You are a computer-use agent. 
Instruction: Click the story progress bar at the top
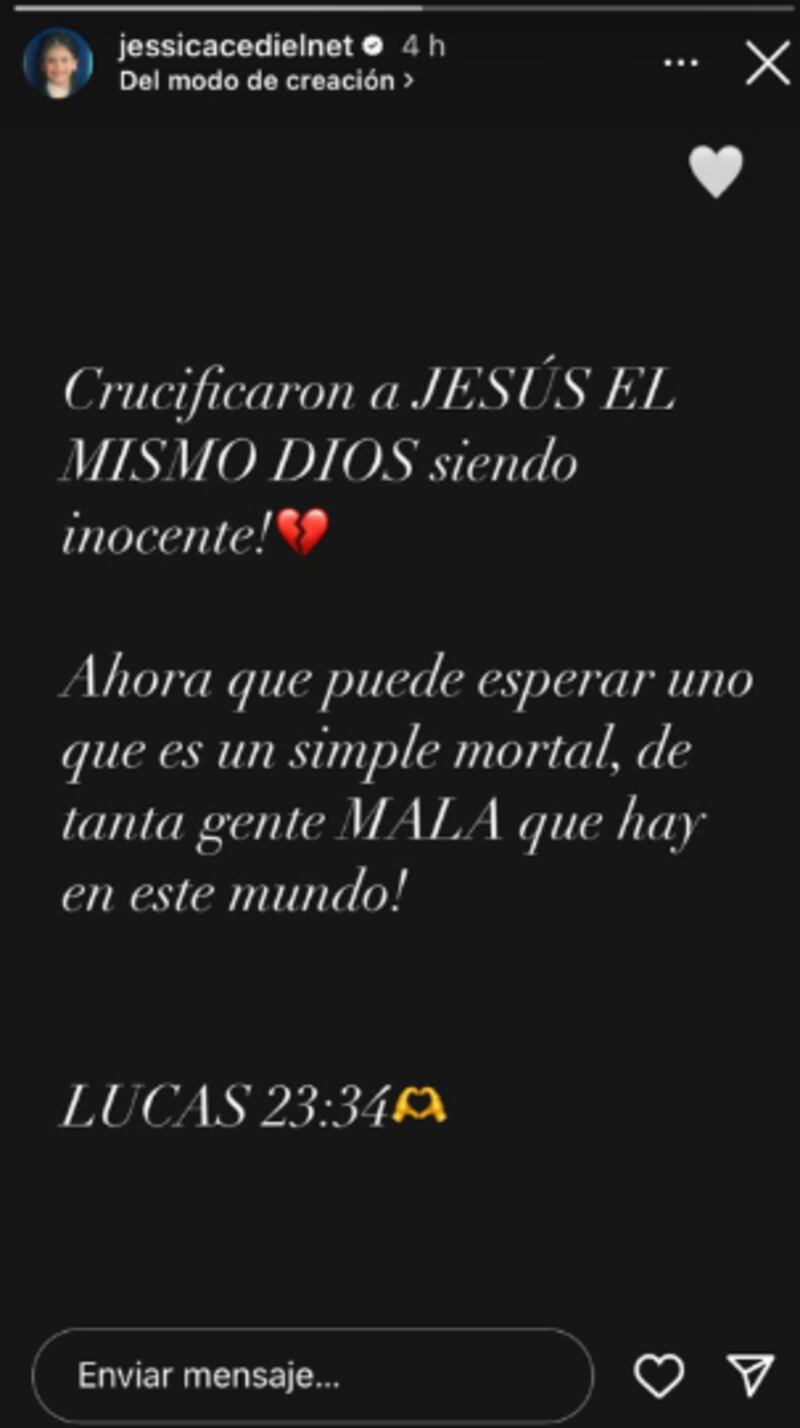point(400,8)
